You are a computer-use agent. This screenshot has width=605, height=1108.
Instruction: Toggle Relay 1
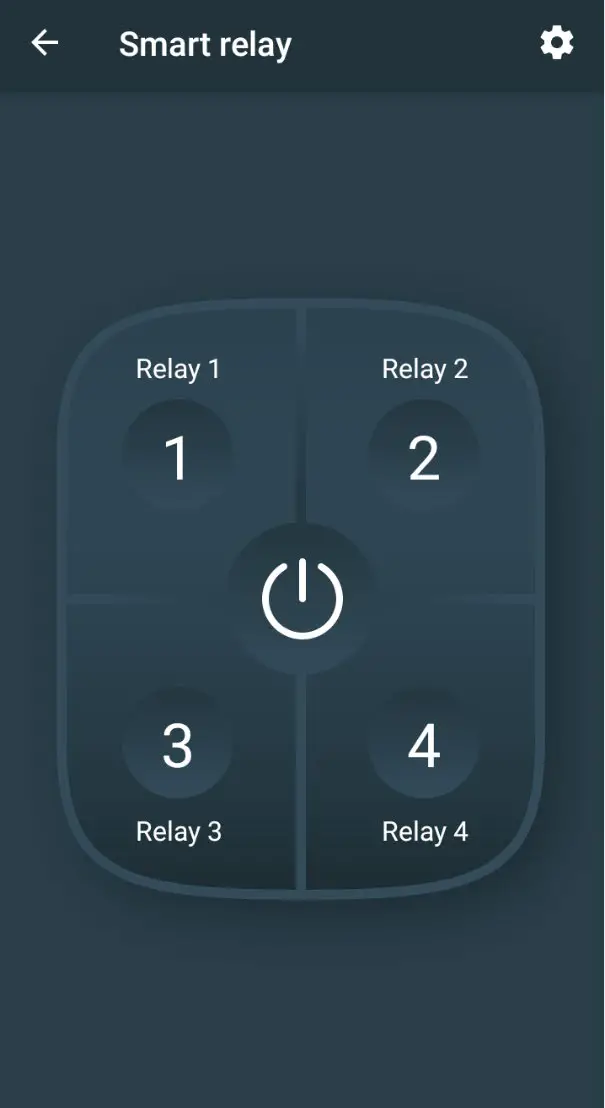click(x=177, y=456)
